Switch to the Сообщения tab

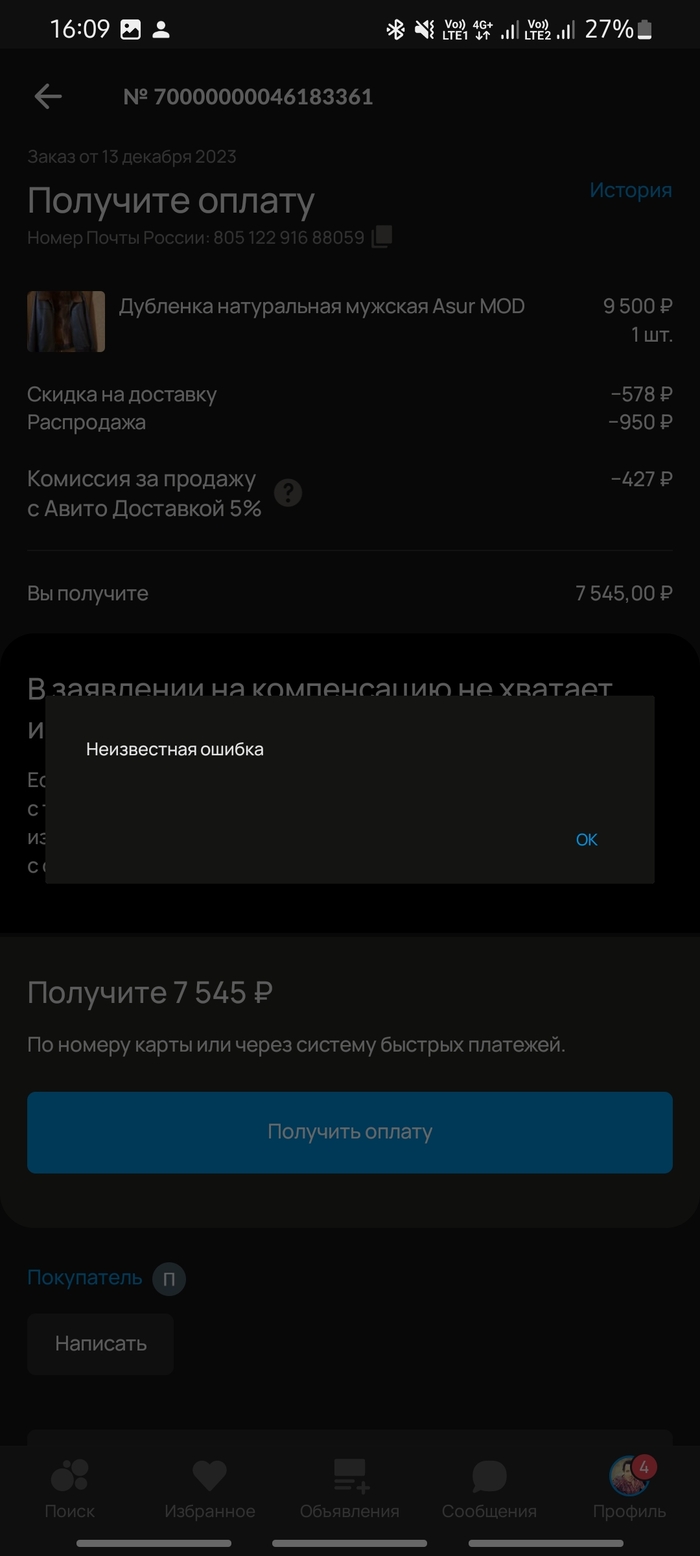pos(489,1490)
